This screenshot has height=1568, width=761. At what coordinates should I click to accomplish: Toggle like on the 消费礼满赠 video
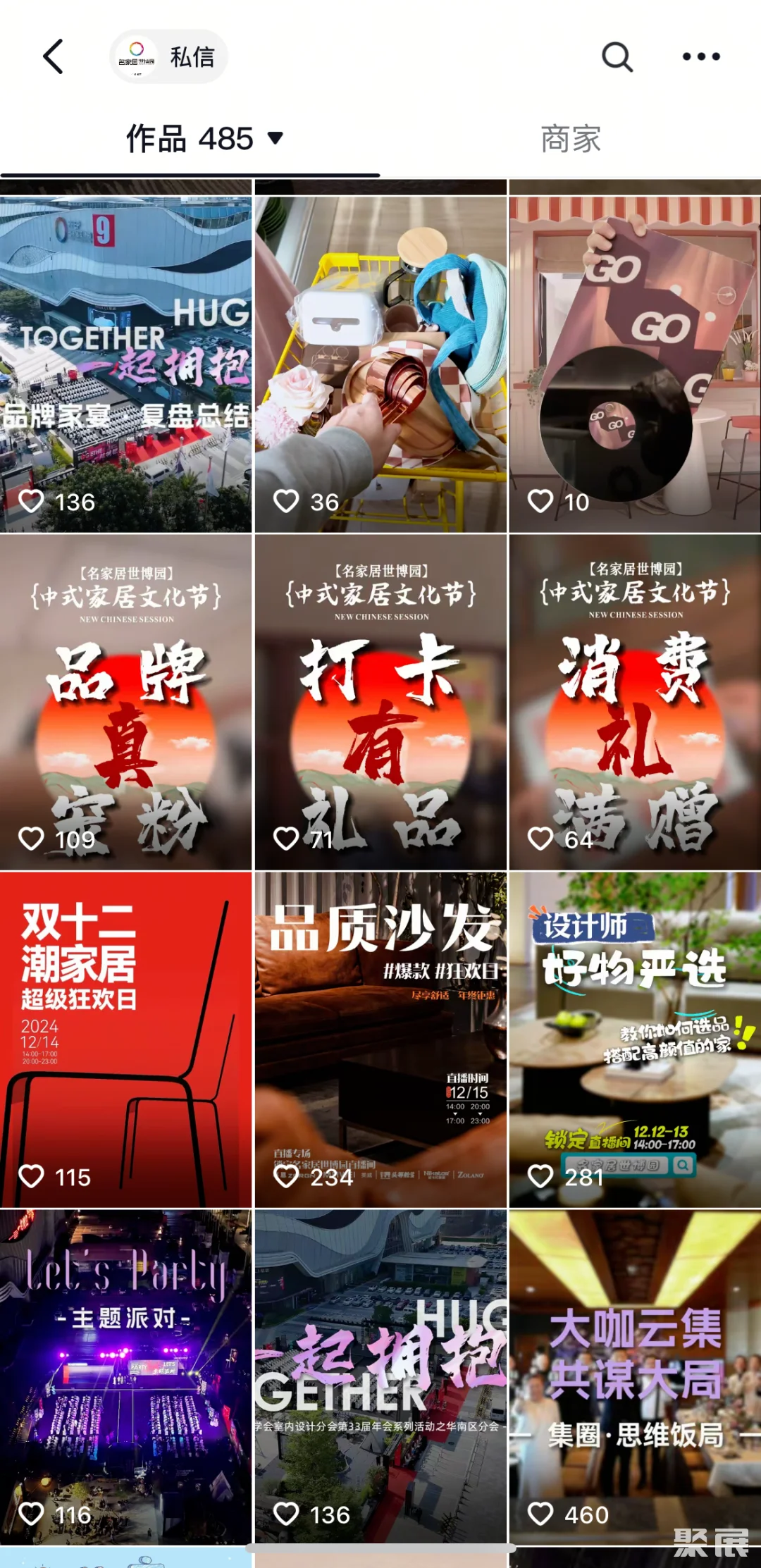[540, 839]
